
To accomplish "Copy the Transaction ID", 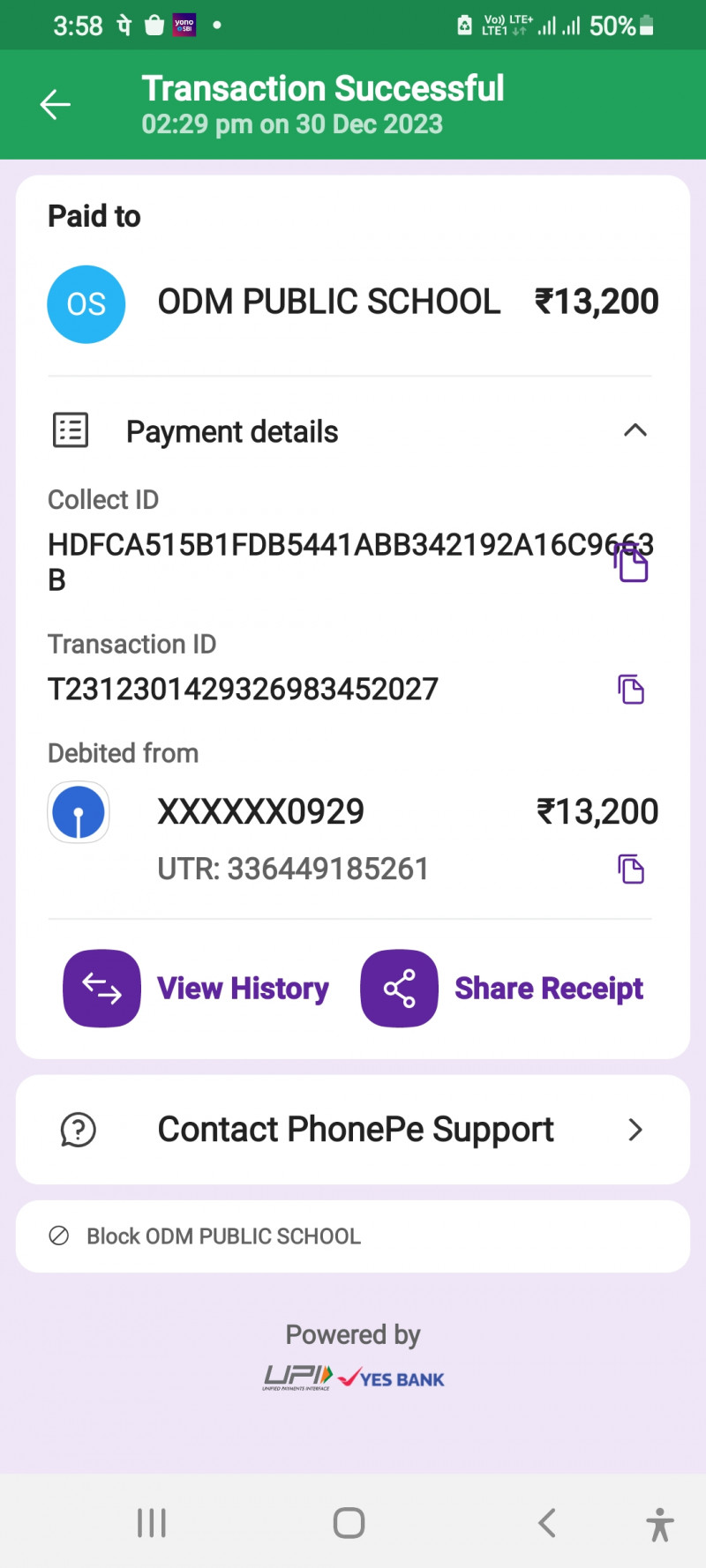I will 631,689.
